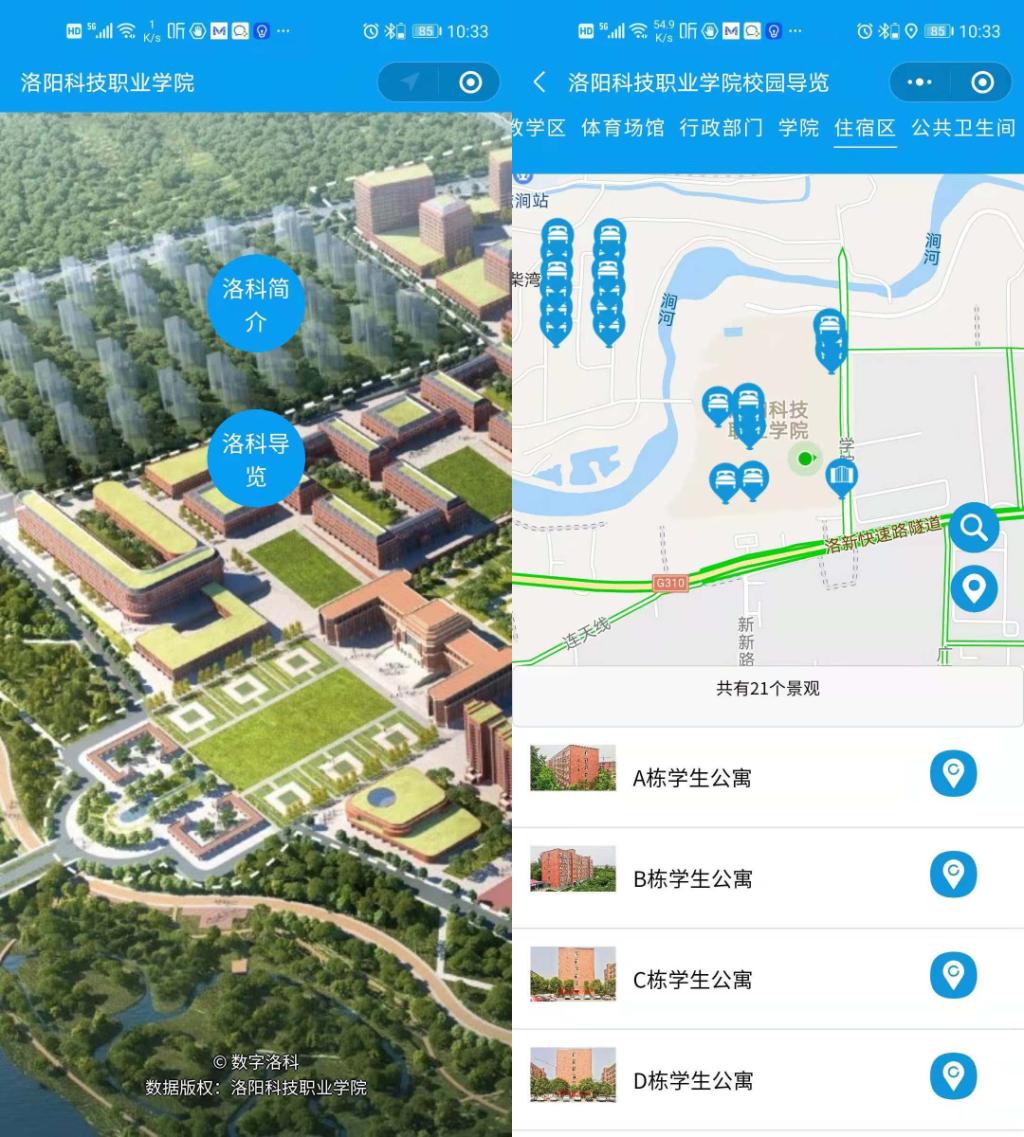Switch to the 体育场馆 tab

click(623, 128)
